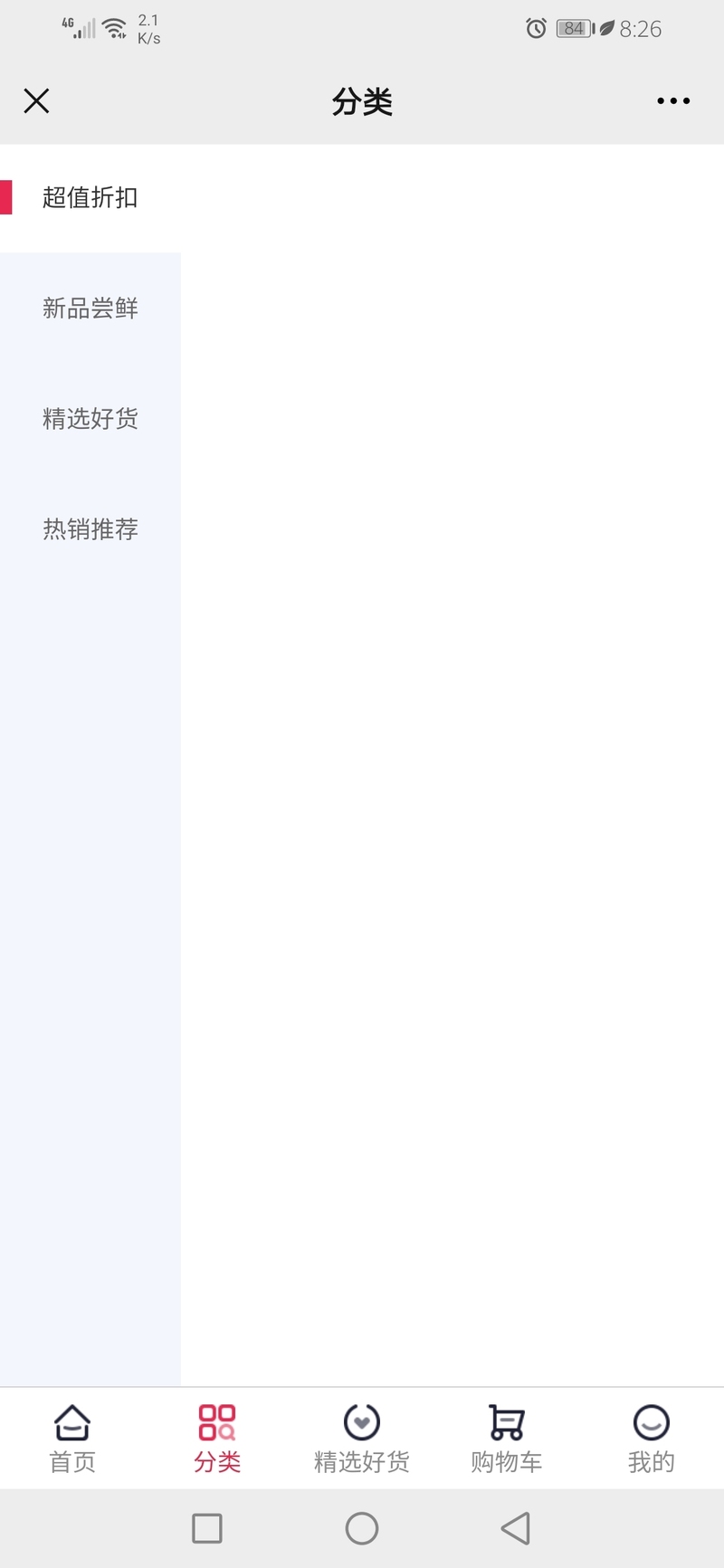Screen dimensions: 724x1568
Task: Select the 新品尝鲜 category
Action: pyautogui.click(x=90, y=308)
